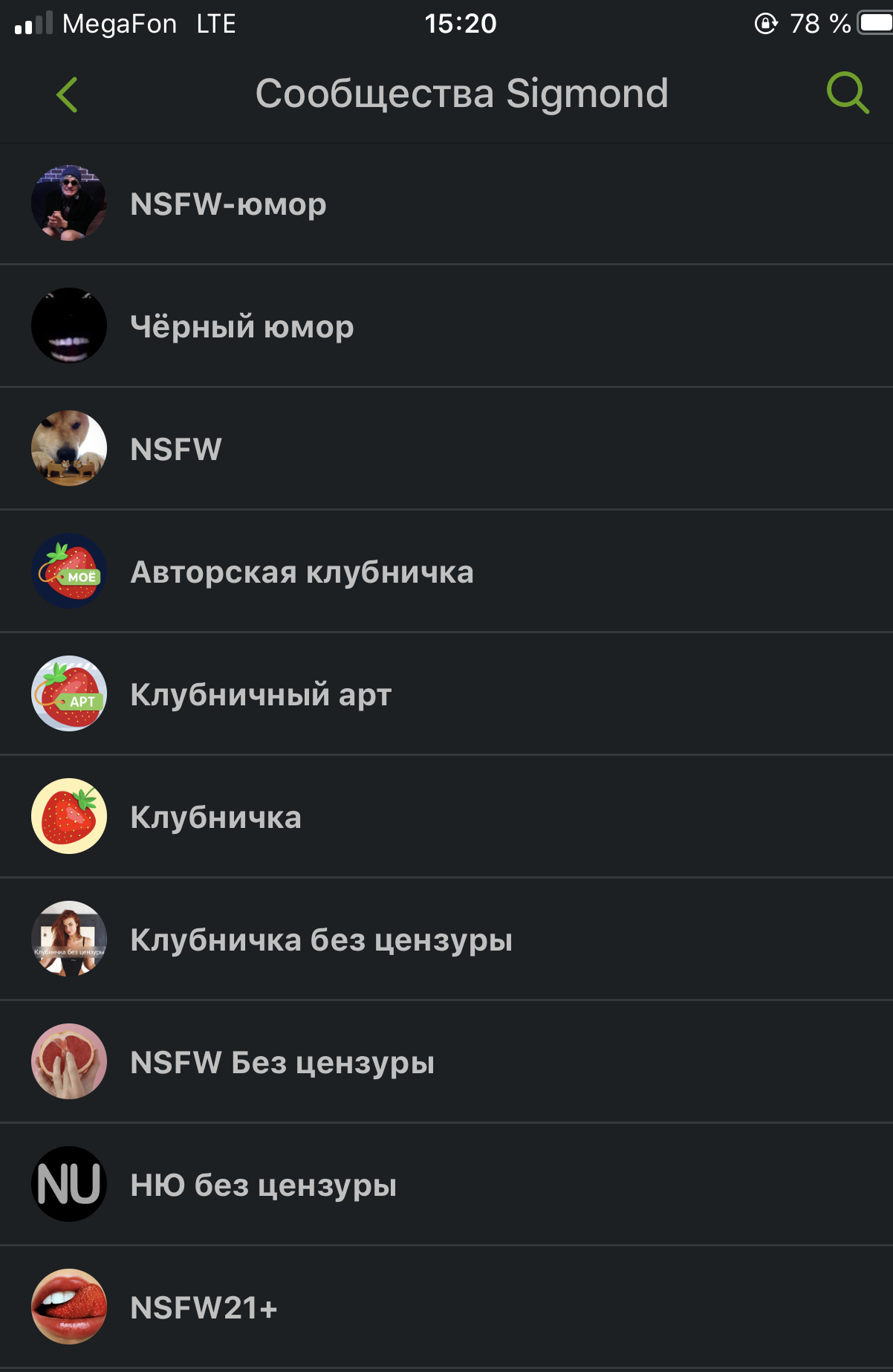Open НЮ без цензуры community

coord(263,1185)
